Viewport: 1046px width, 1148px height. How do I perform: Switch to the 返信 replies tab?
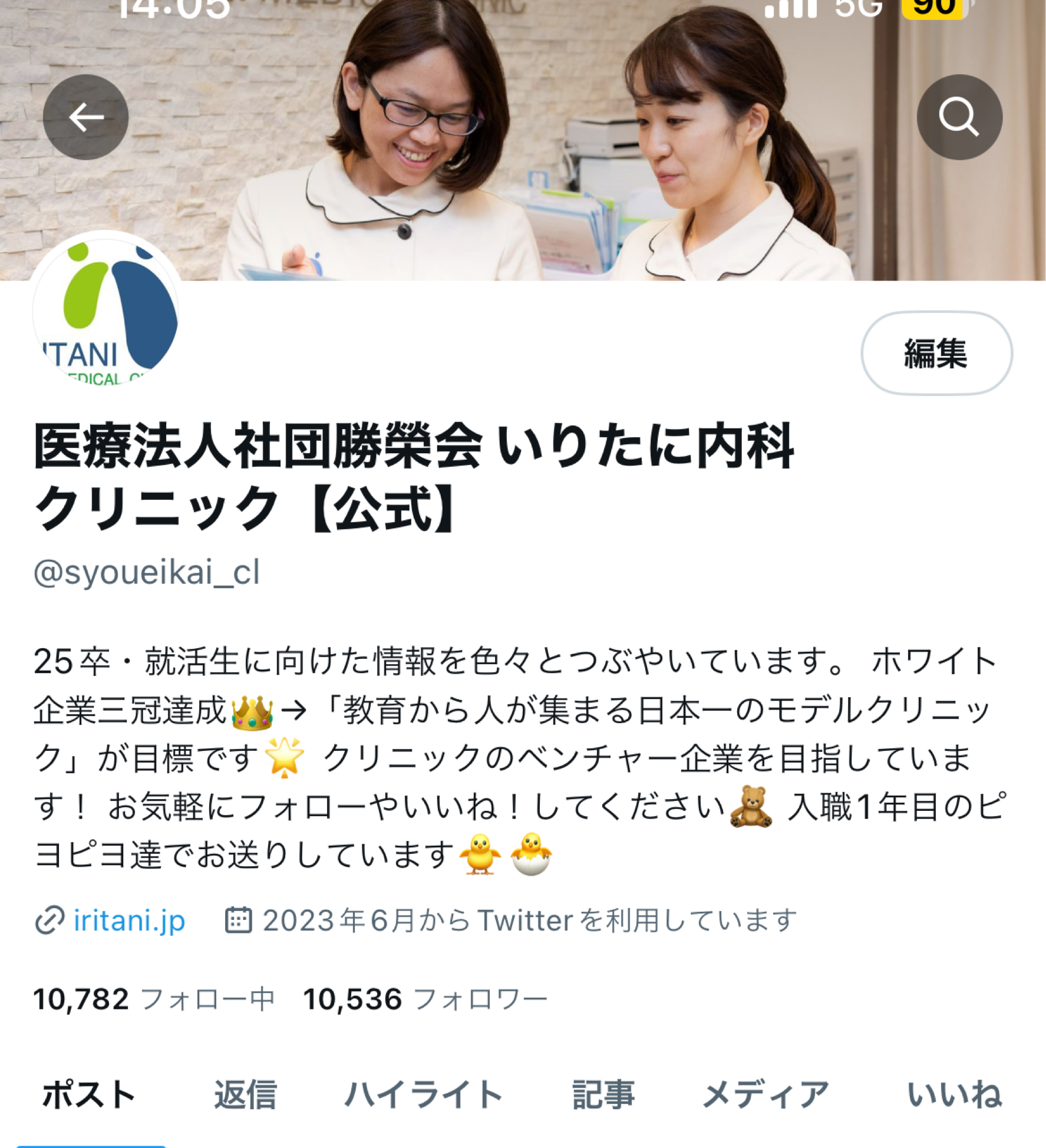245,1095
